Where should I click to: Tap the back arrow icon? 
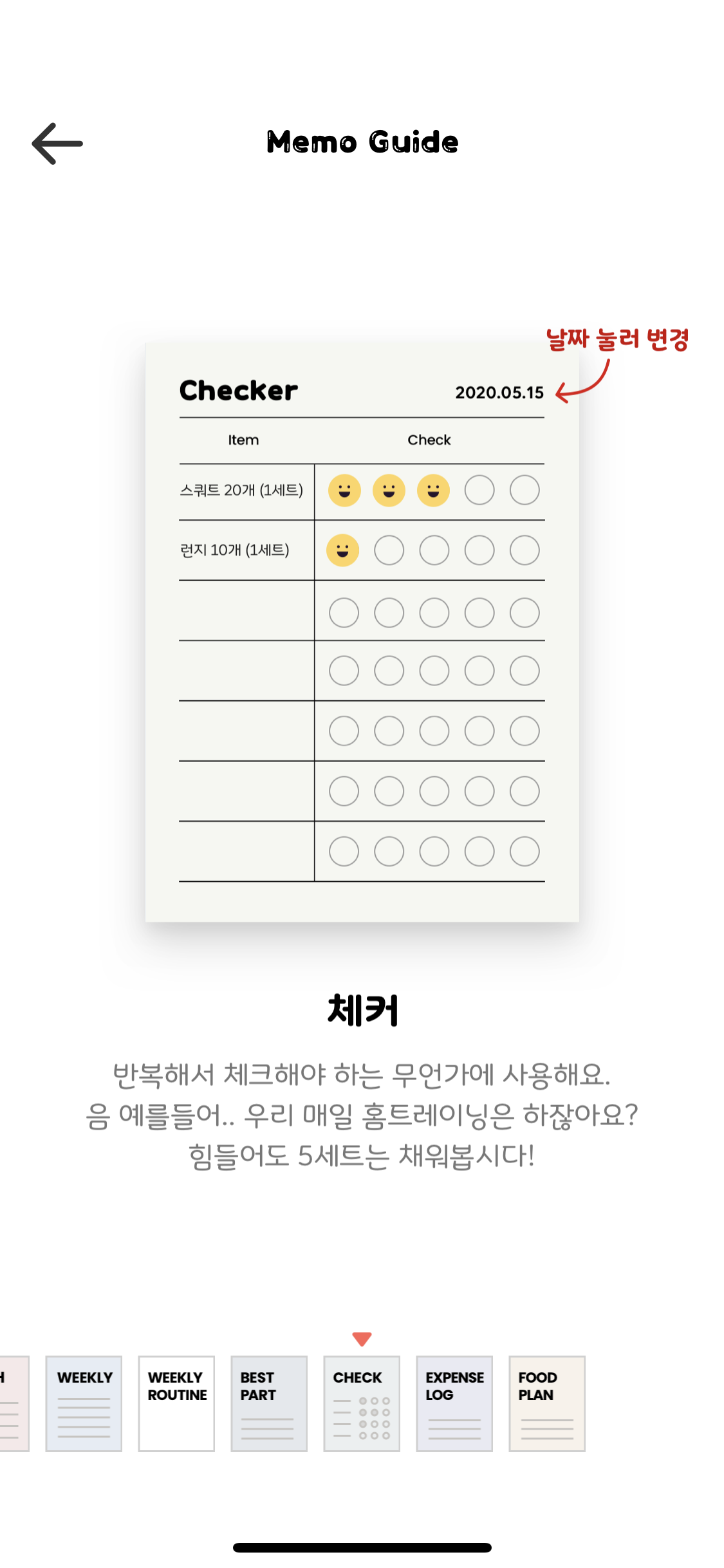pos(56,143)
